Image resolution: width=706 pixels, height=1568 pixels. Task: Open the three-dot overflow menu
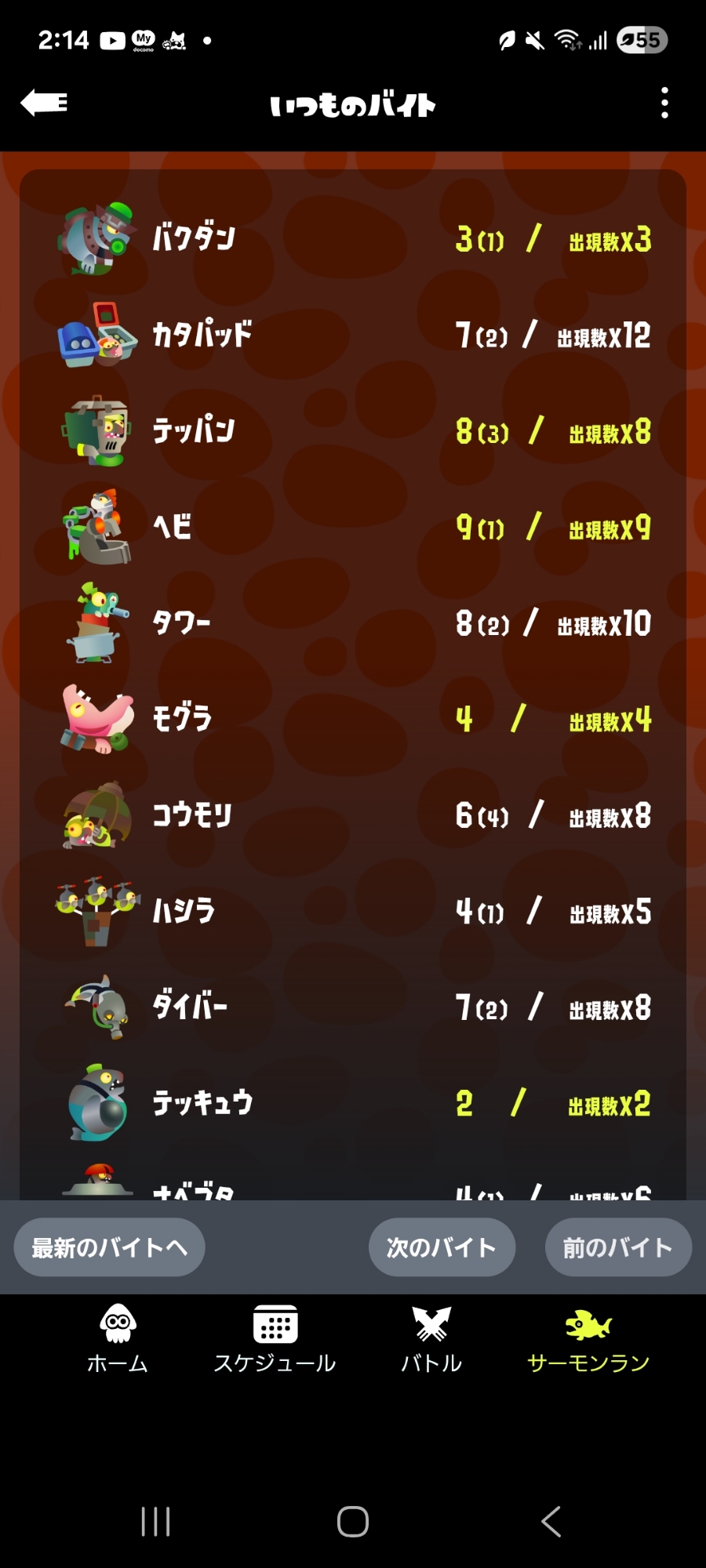pyautogui.click(x=664, y=103)
